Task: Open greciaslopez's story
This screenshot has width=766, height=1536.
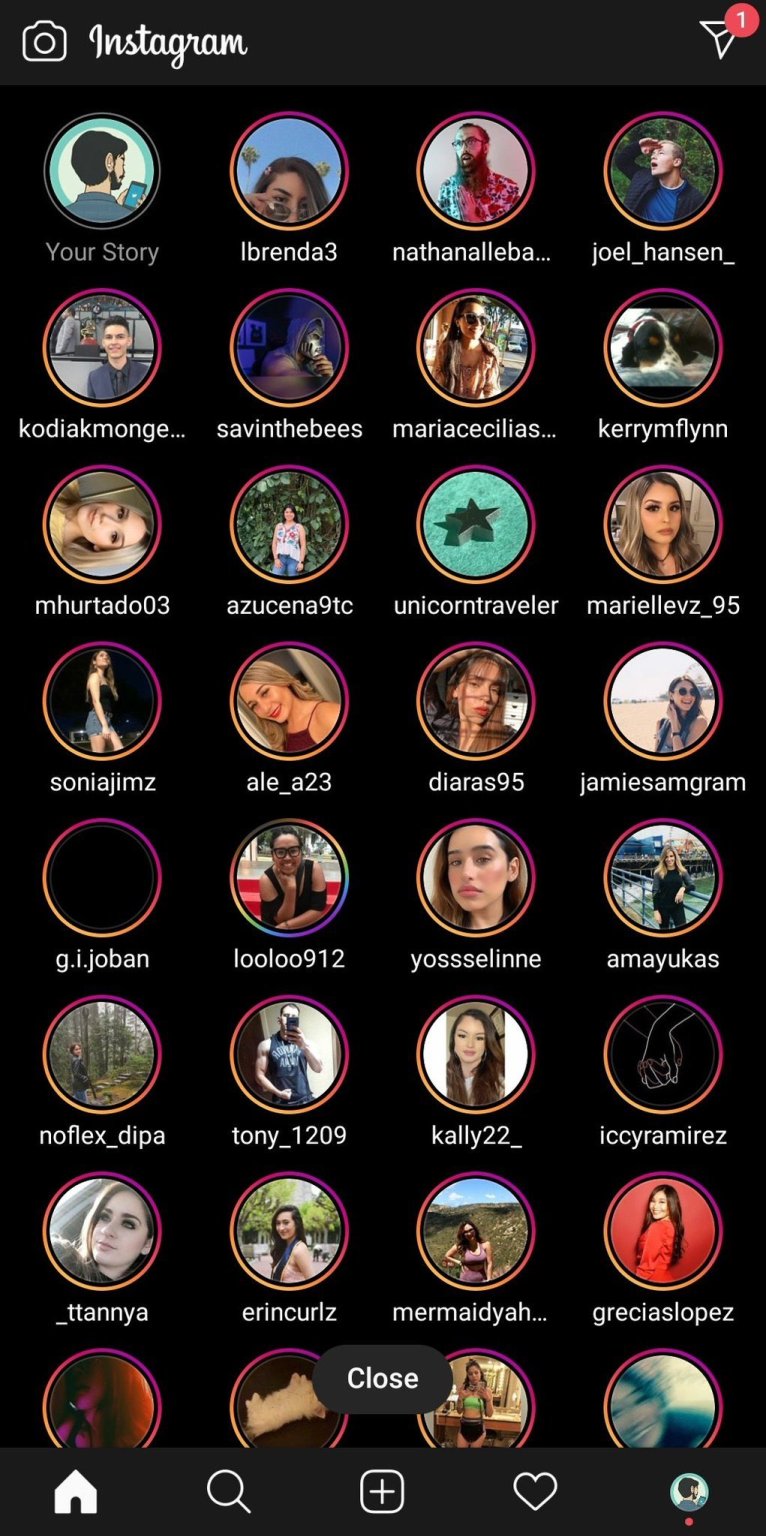Action: click(x=663, y=1231)
